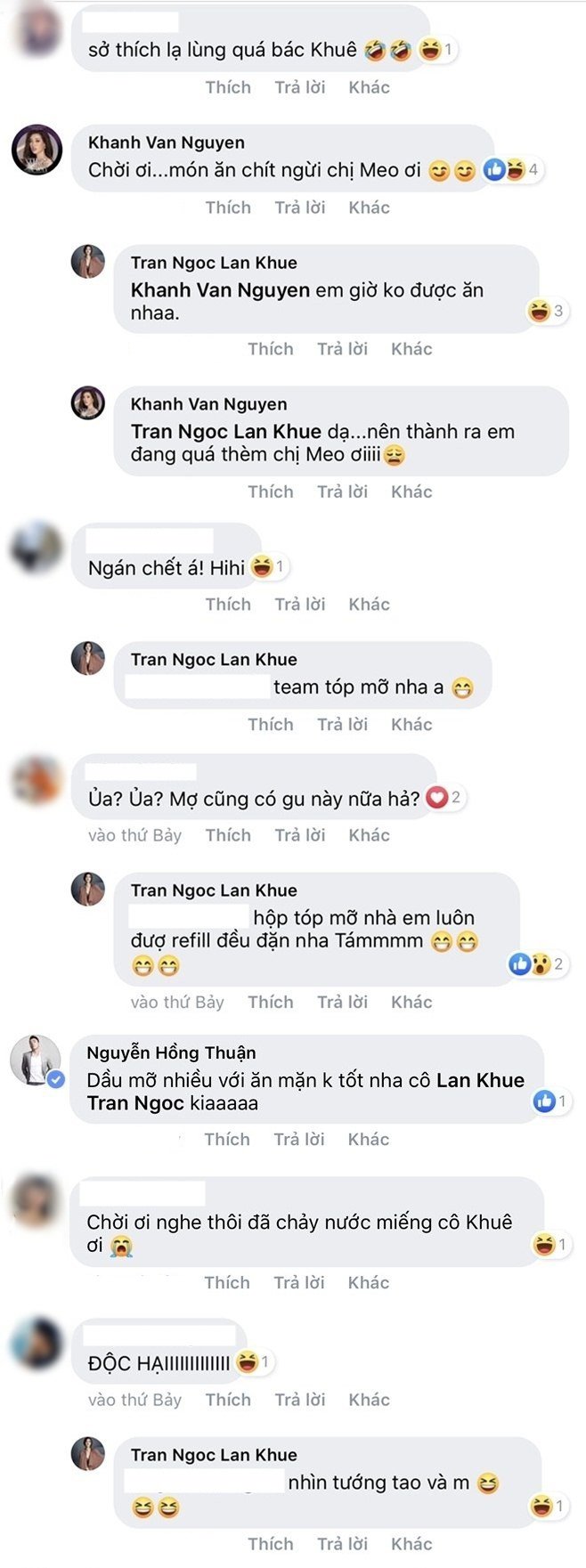This screenshot has height=1568, width=586.
Task: Like the reply "đang quá thèm chị Meo ơiiii"
Action: tap(271, 492)
